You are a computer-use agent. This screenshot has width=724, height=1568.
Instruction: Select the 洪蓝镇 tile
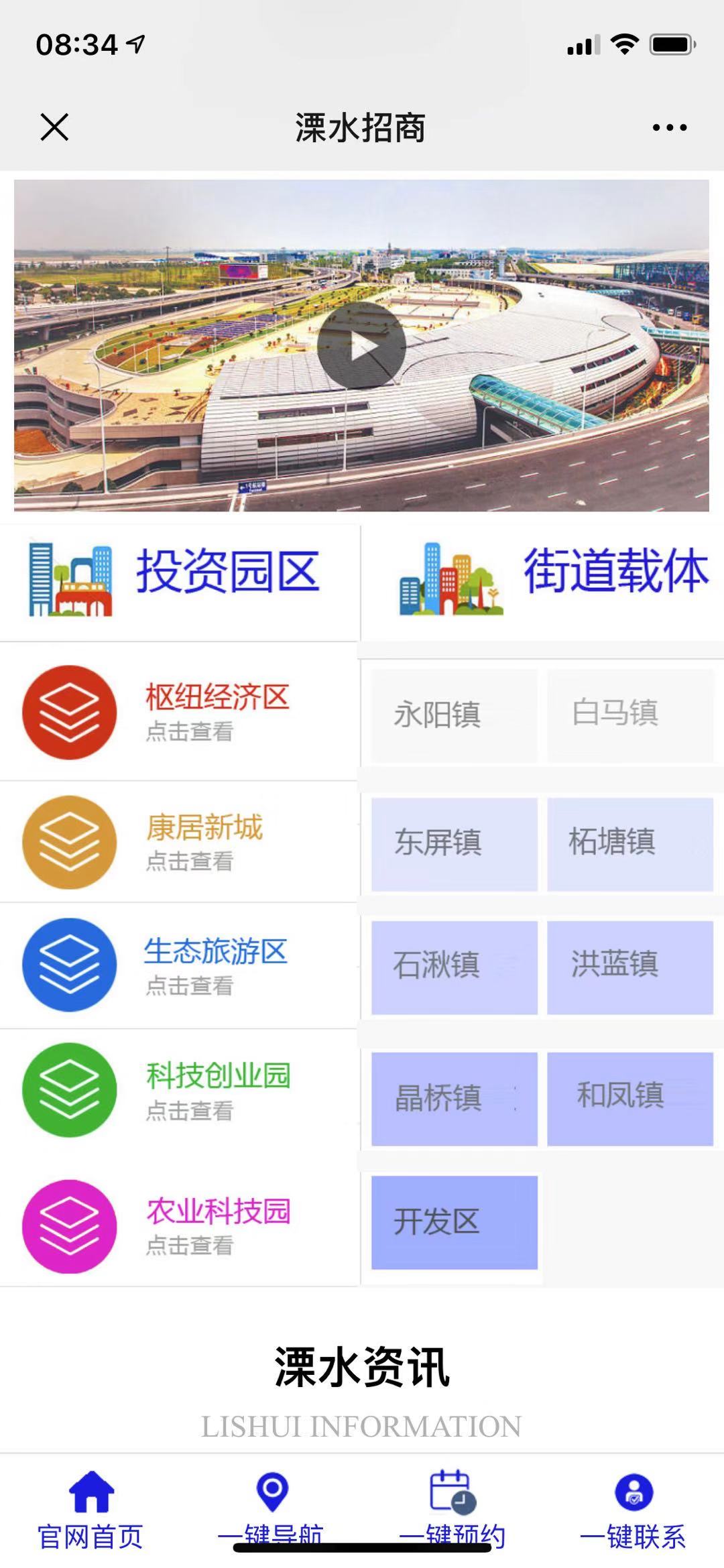630,967
